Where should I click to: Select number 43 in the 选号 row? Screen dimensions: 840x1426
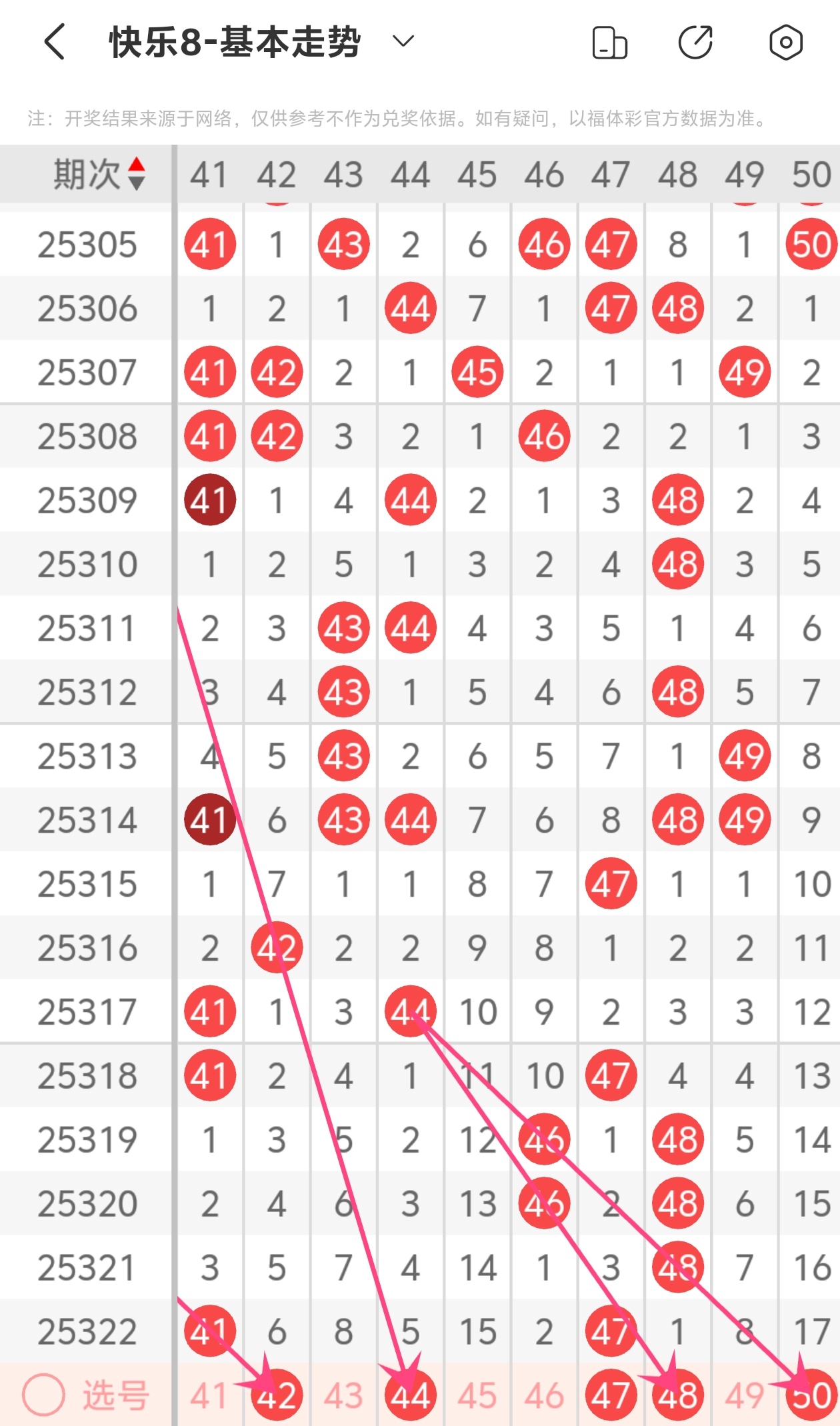click(343, 1396)
